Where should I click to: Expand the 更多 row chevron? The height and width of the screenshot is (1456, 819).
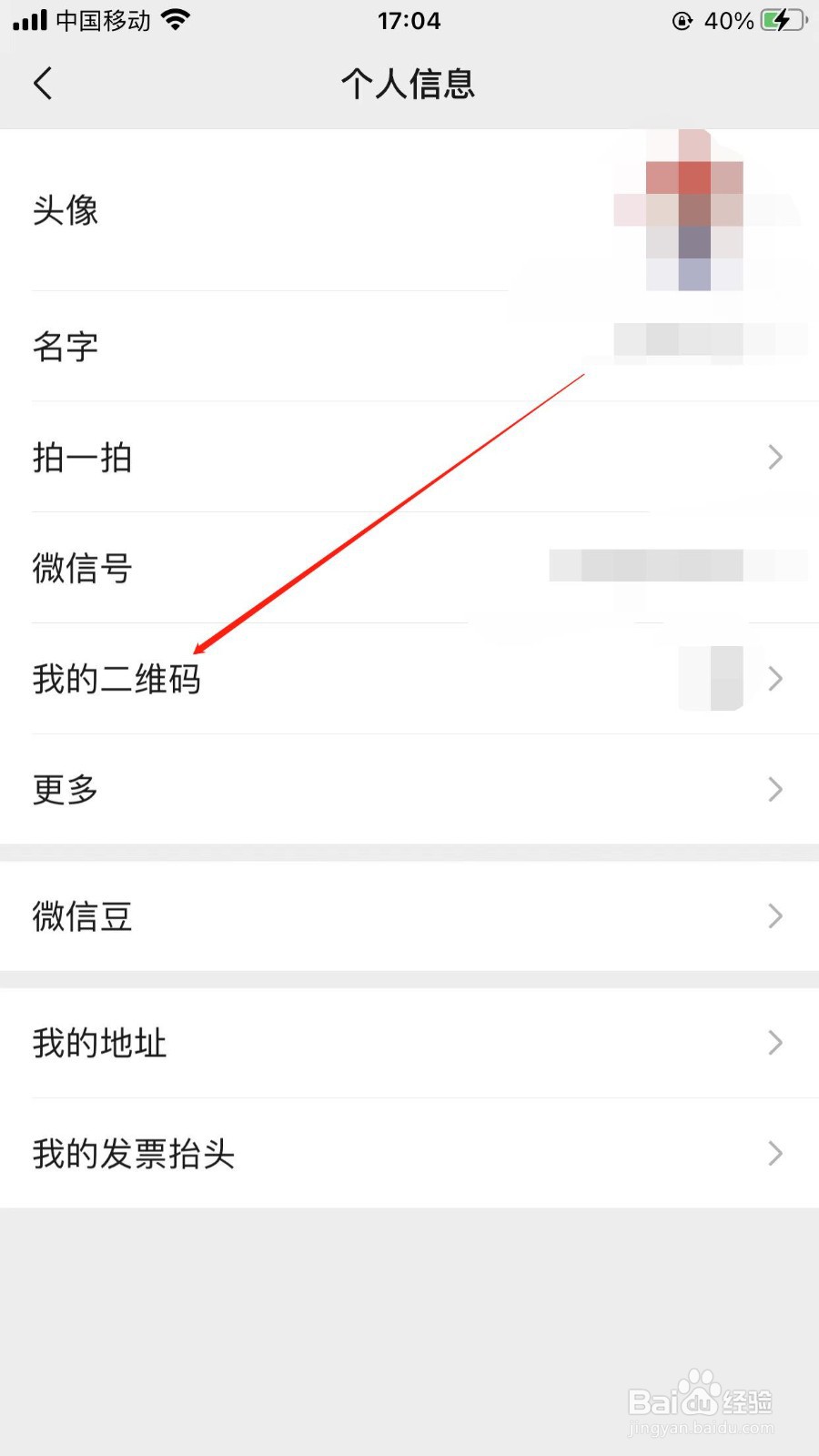774,789
